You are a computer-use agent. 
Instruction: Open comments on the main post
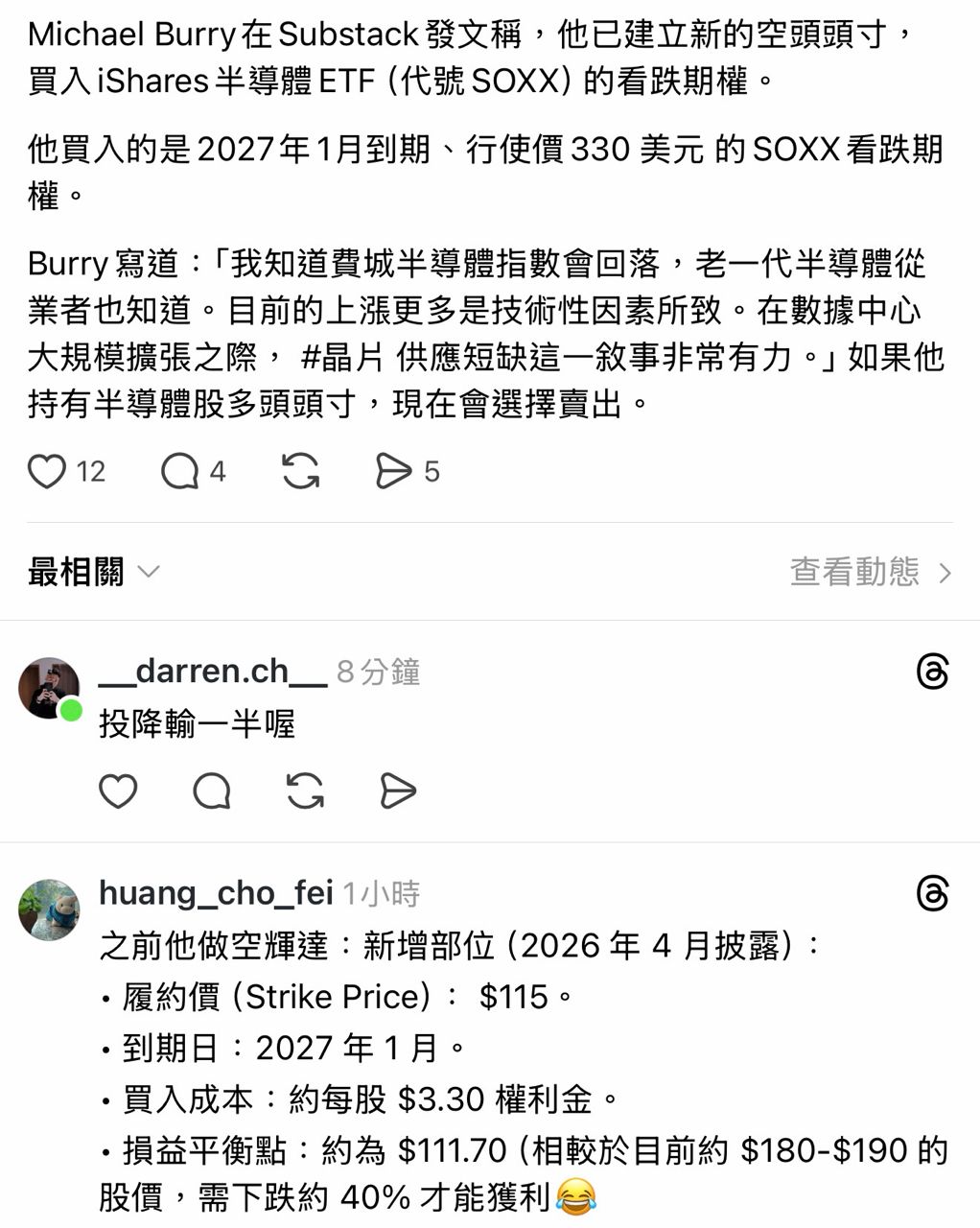(179, 471)
